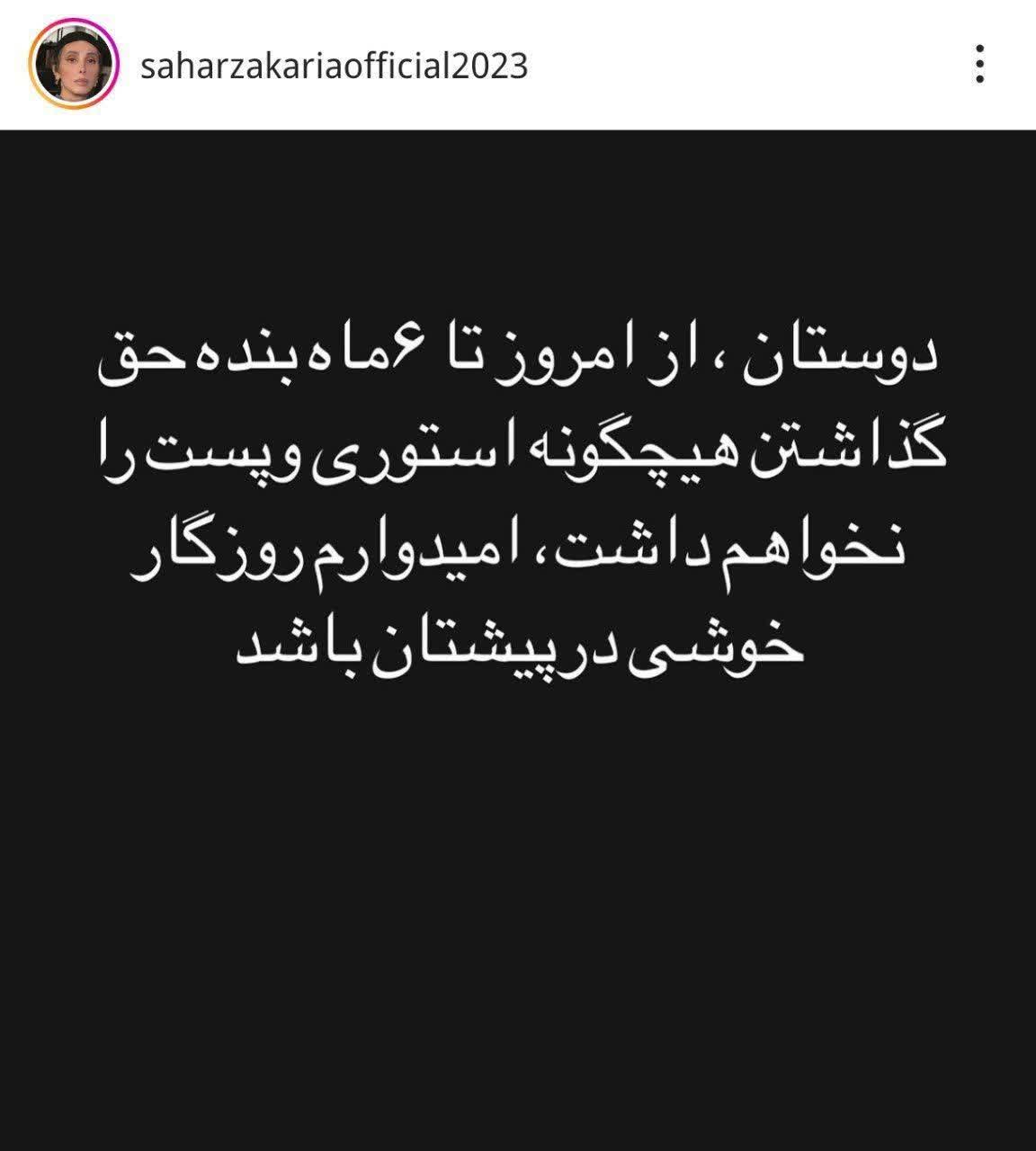Viewport: 1036px width, 1151px height.
Task: Open the saharzakariaofficial2023 username link
Action: [334, 67]
